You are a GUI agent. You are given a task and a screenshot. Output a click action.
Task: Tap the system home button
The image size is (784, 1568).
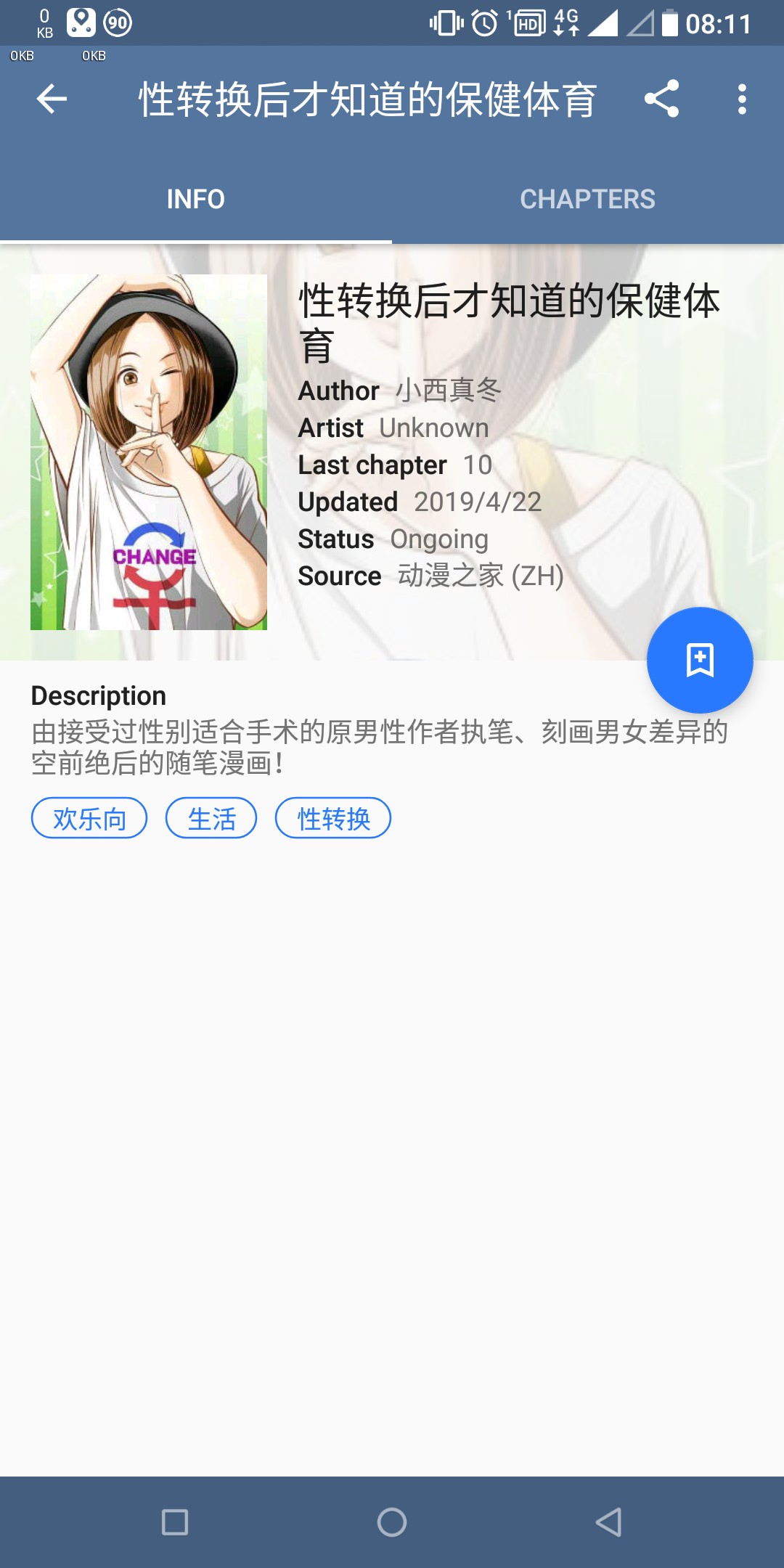tap(392, 1522)
